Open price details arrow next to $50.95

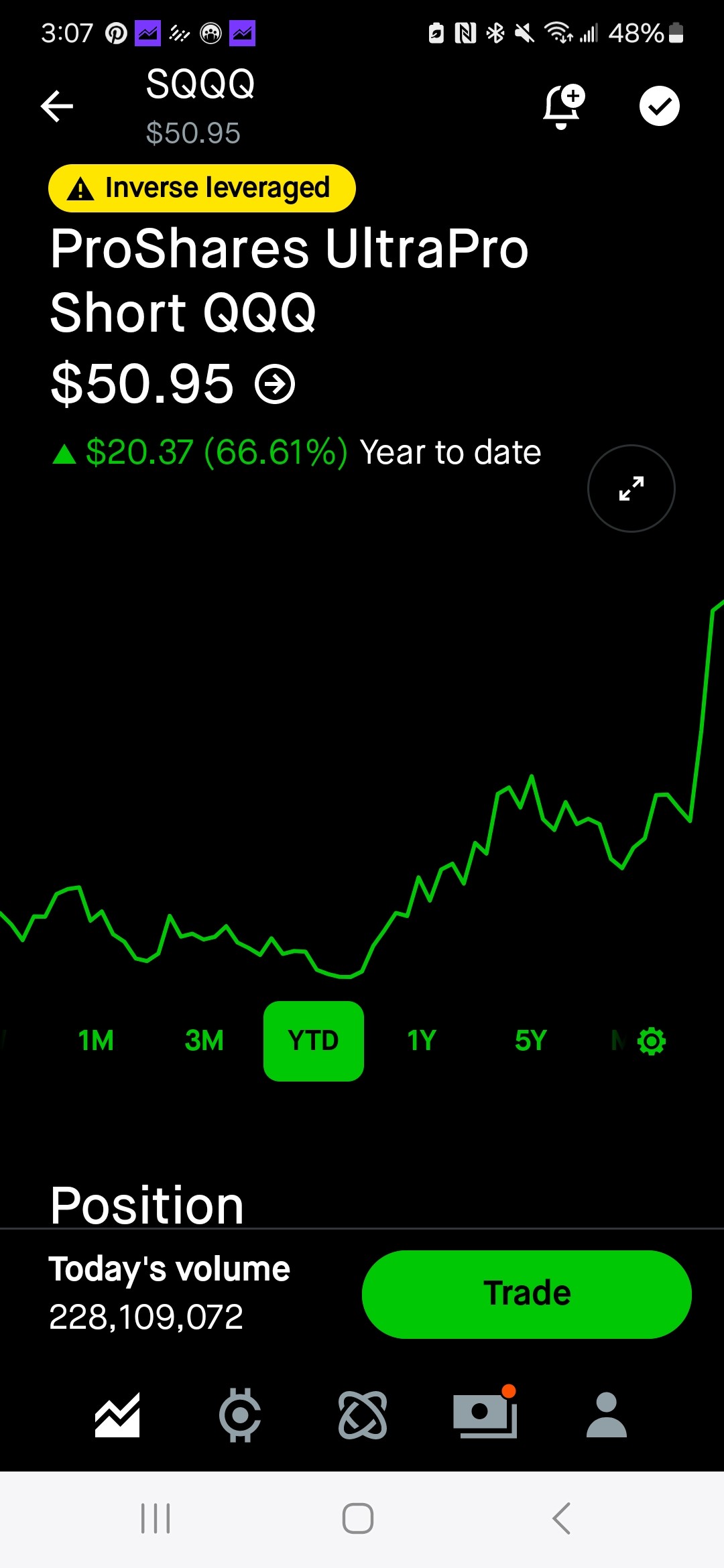coord(275,385)
